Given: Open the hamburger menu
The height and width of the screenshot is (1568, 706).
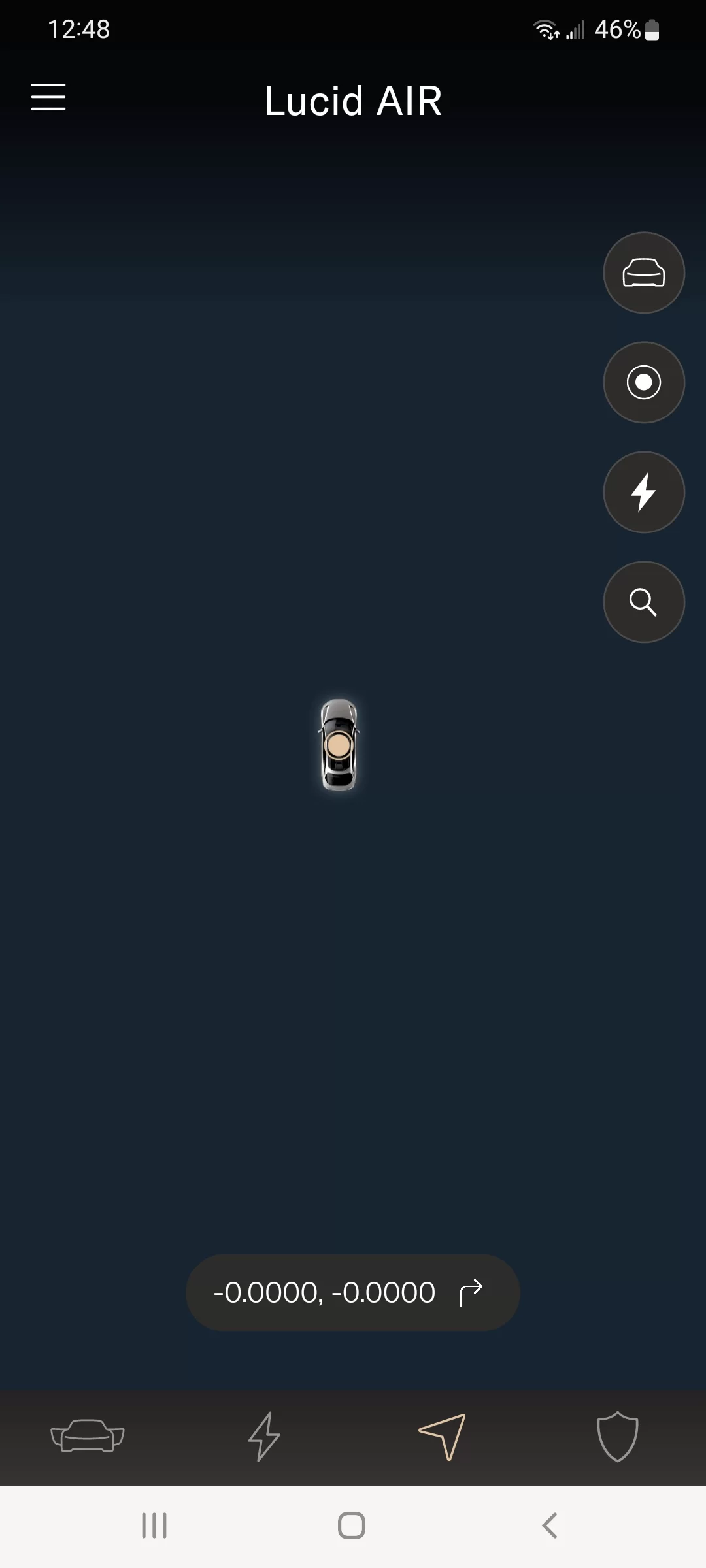Looking at the screenshot, I should [x=48, y=97].
